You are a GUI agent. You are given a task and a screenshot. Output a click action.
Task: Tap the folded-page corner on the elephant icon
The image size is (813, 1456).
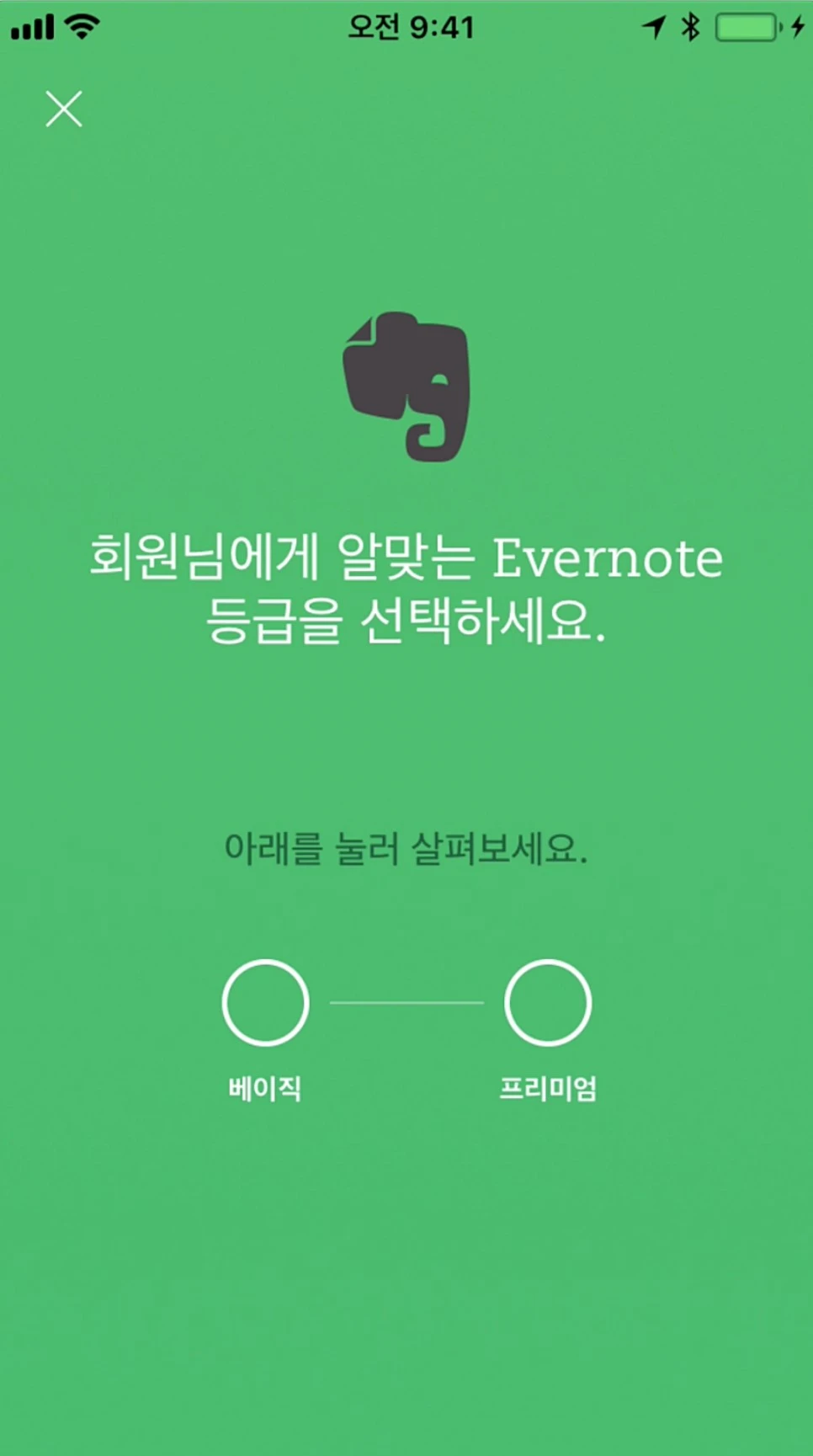(x=360, y=333)
